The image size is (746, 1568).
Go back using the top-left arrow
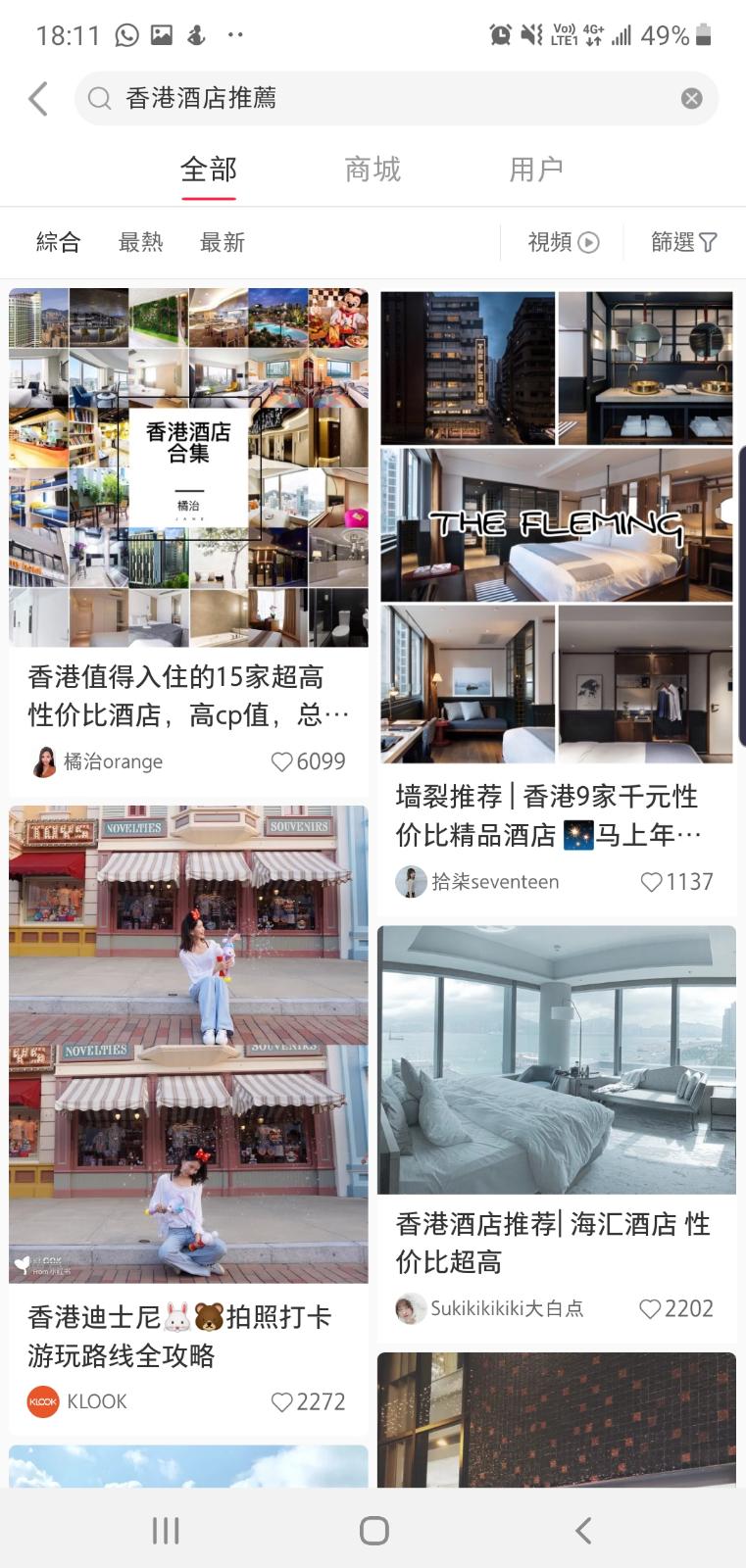click(x=38, y=98)
